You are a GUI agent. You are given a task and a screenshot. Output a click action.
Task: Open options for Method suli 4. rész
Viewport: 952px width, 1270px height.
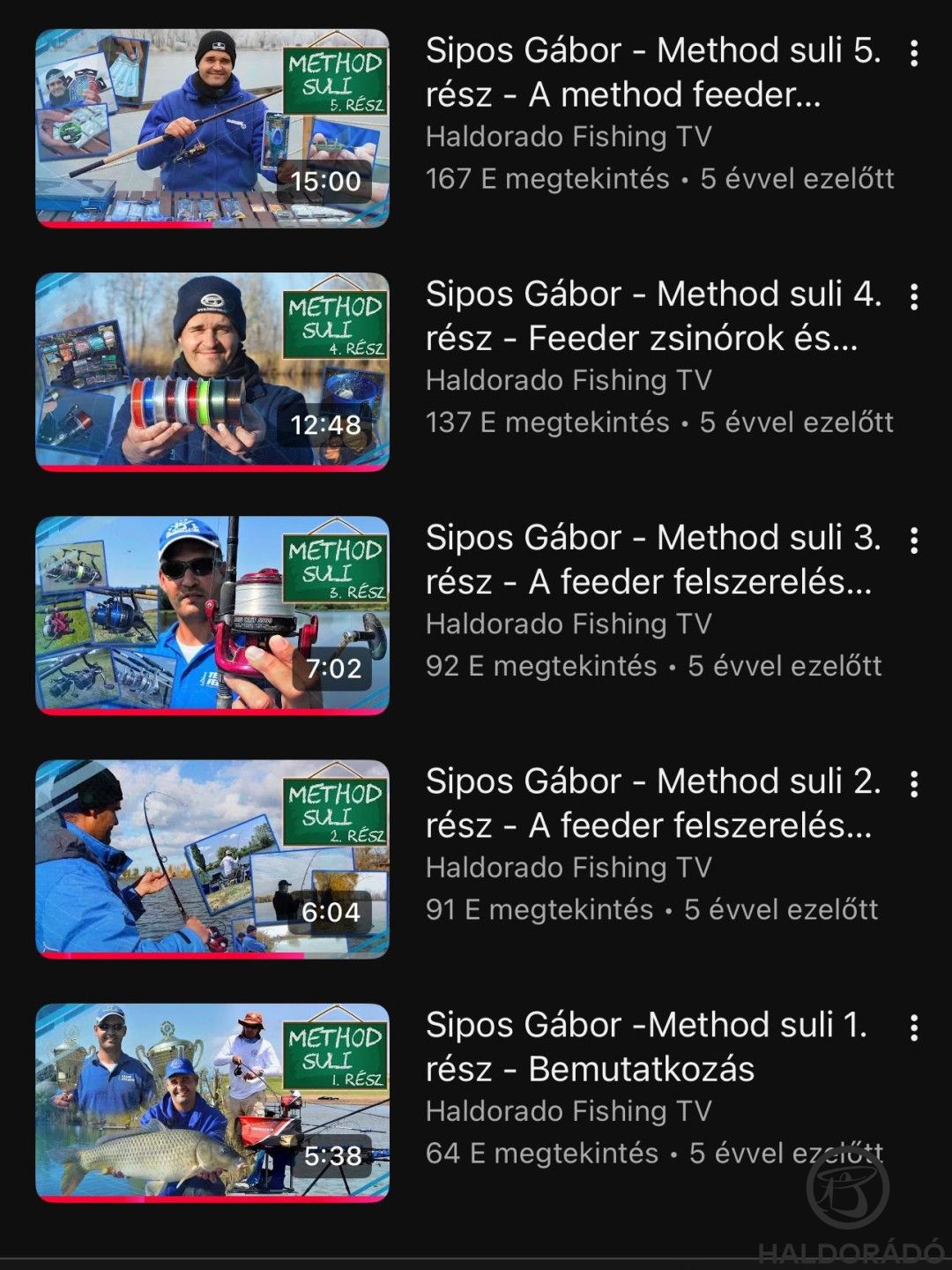coord(914,297)
